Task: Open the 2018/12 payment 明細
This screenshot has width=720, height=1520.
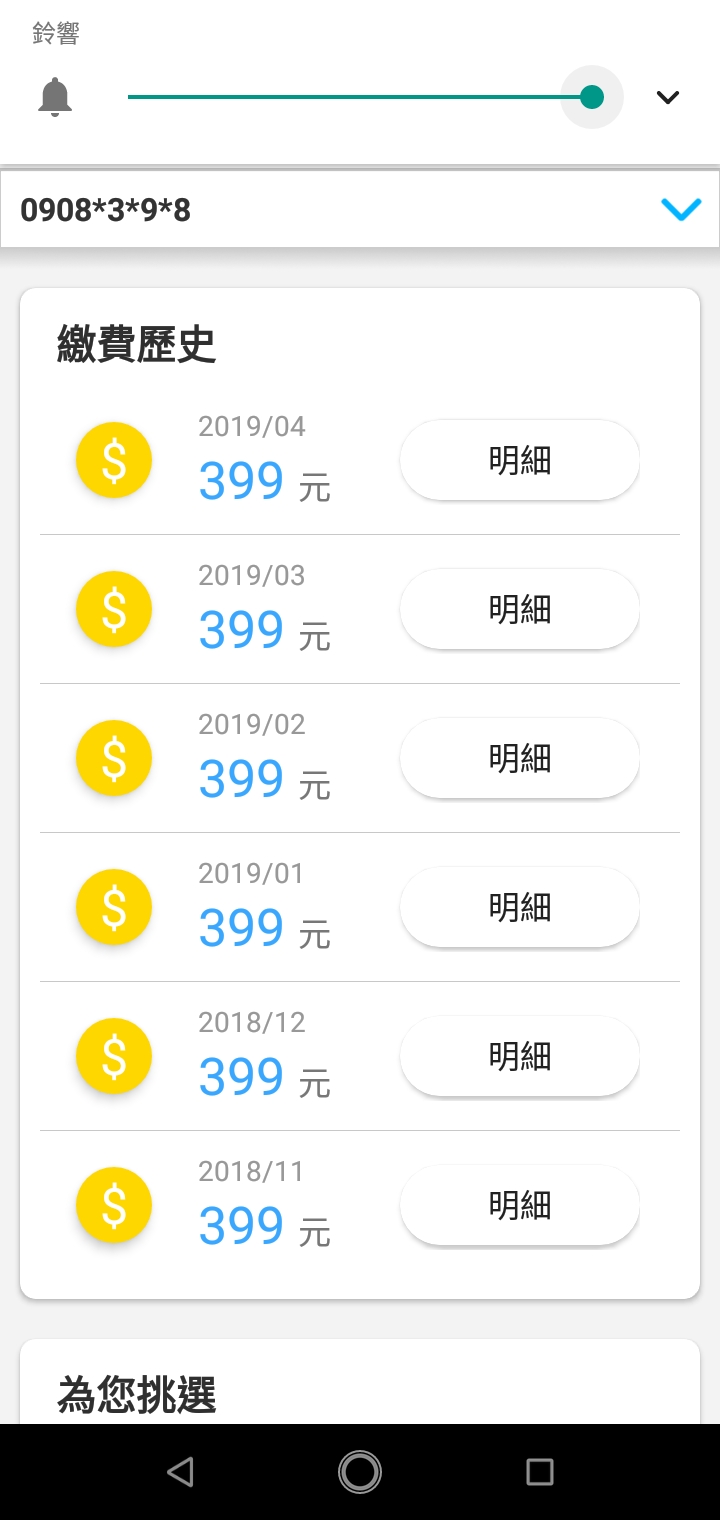Action: point(519,1056)
